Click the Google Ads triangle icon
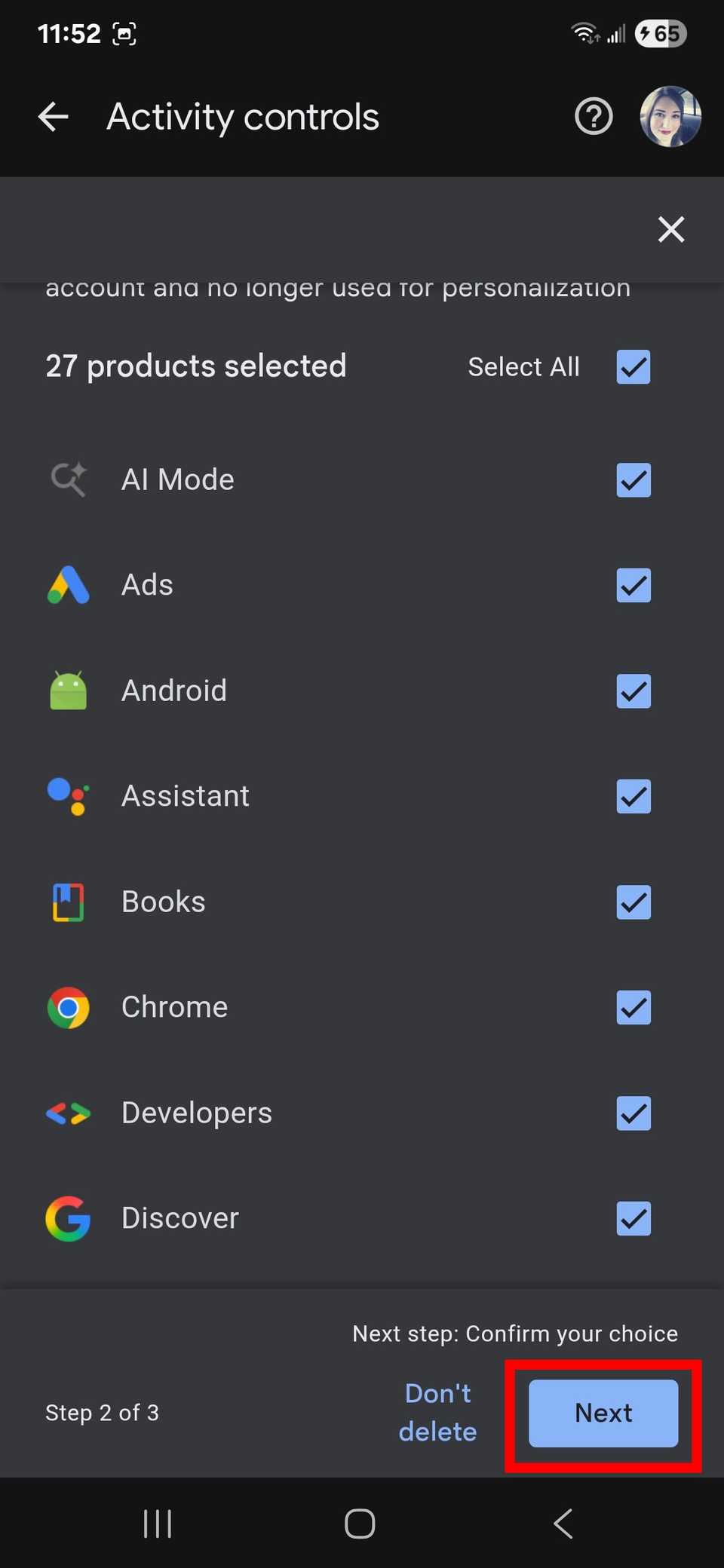724x1568 pixels. [68, 585]
